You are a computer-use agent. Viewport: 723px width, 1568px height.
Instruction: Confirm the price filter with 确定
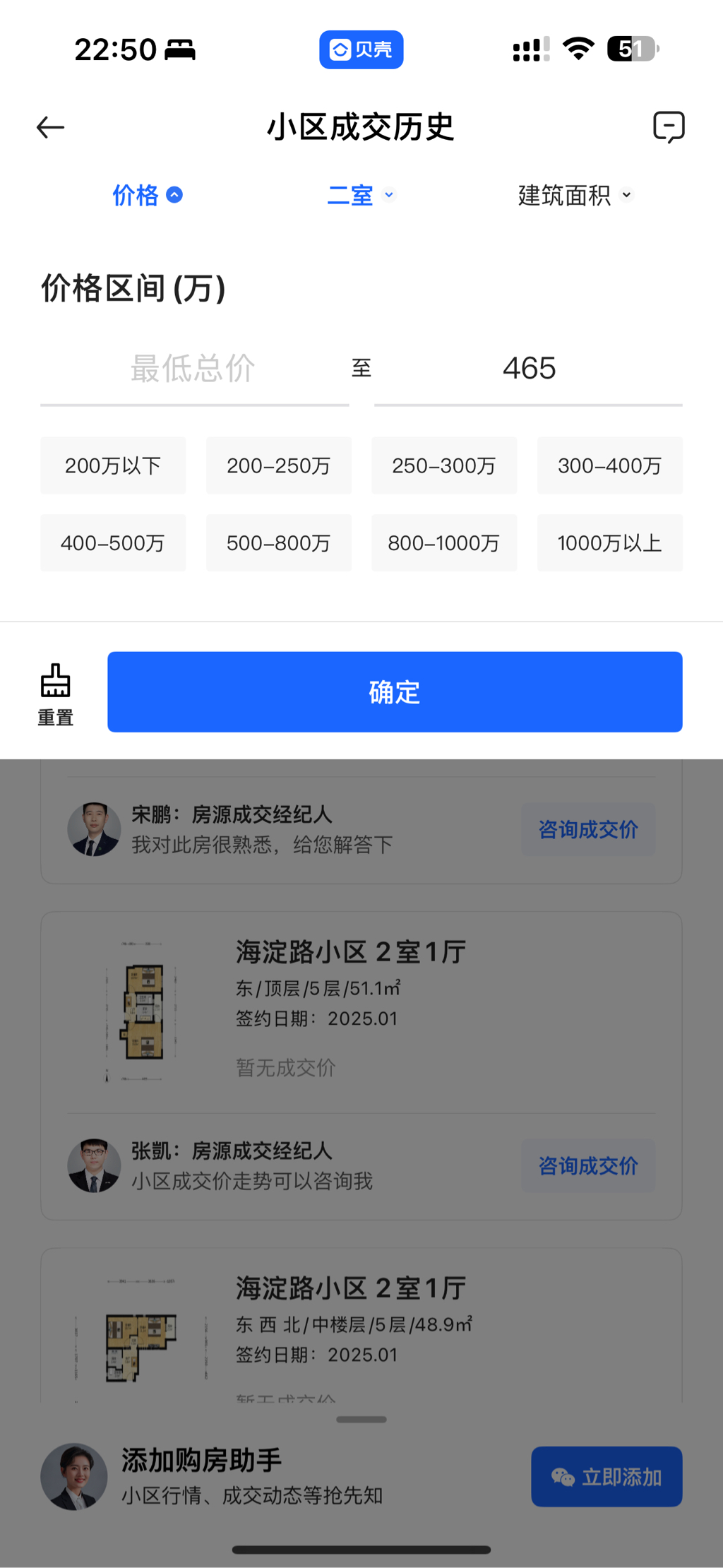coord(395,692)
